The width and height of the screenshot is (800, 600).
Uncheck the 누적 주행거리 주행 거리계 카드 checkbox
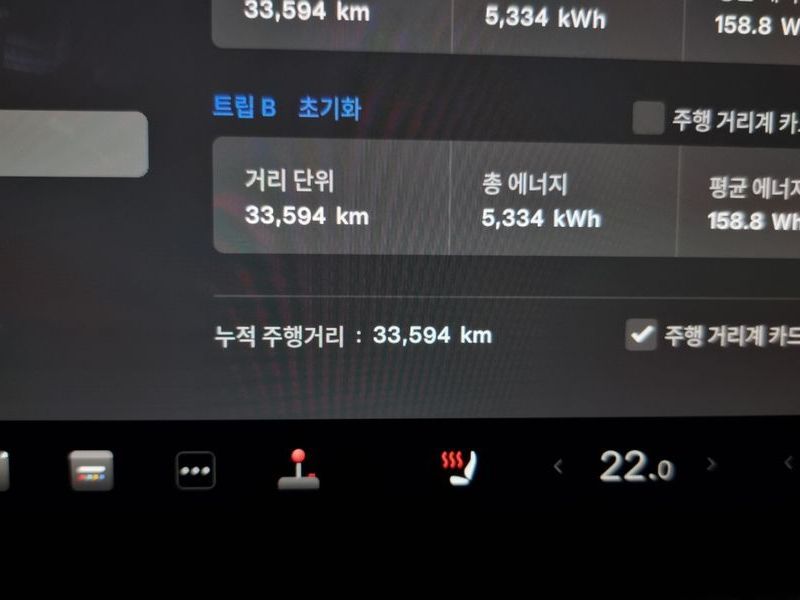point(641,335)
